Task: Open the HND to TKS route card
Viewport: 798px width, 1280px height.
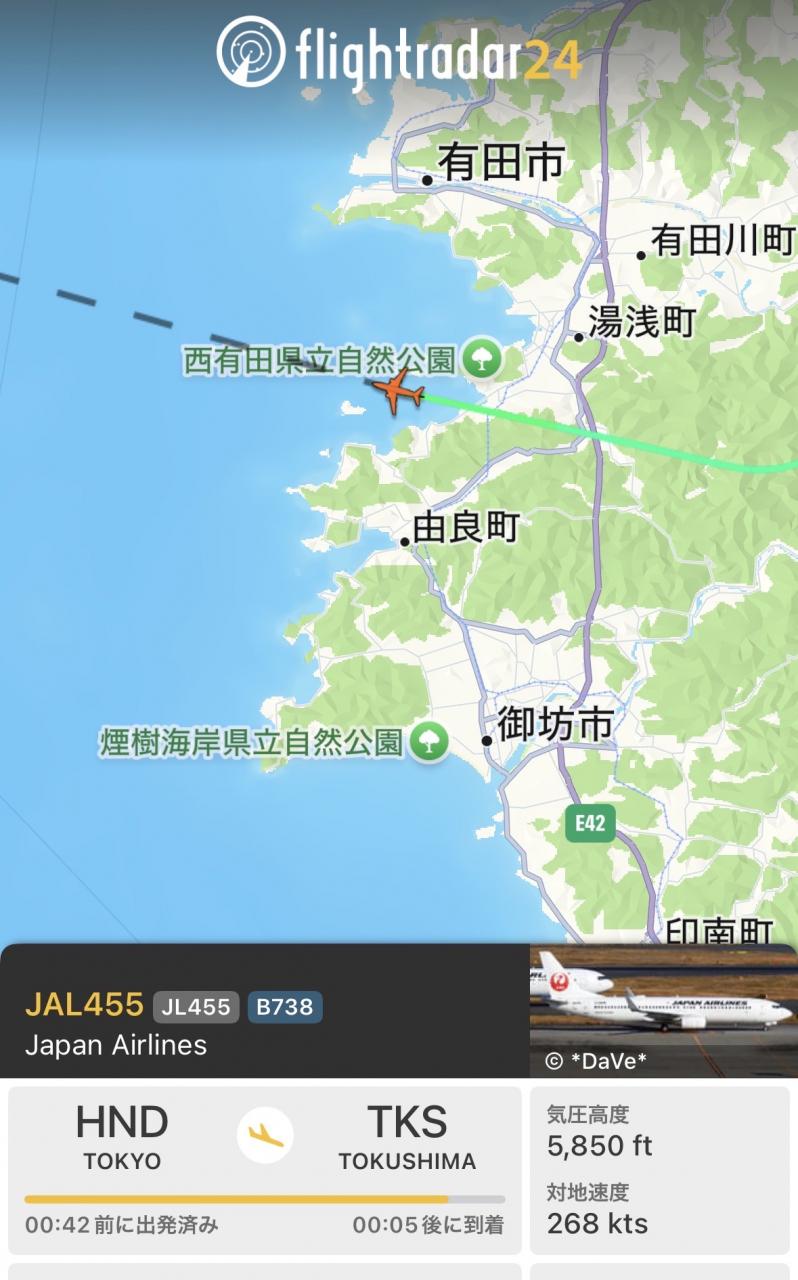Action: [x=265, y=1170]
